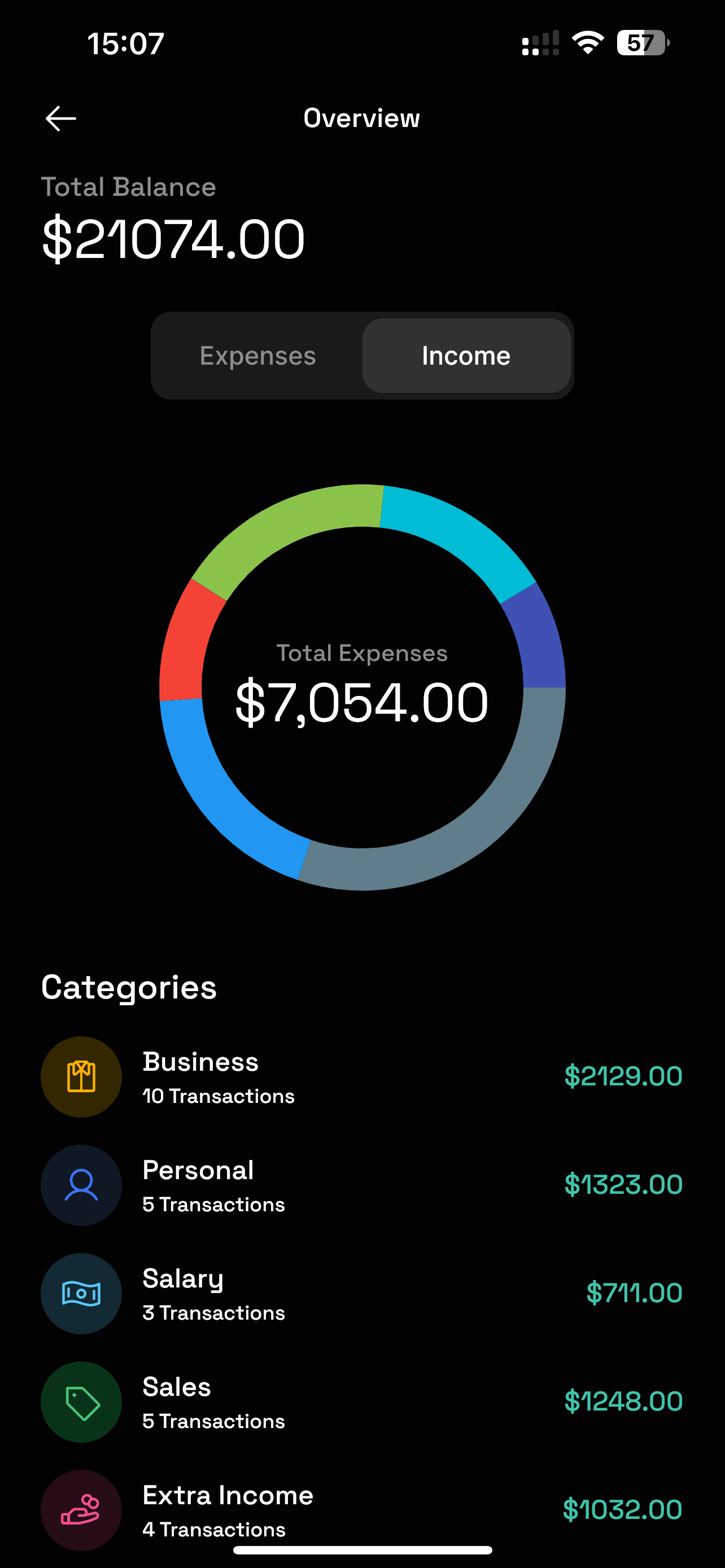Image resolution: width=725 pixels, height=1568 pixels.
Task: Tap the Wi-Fi icon in status bar
Action: 586,41
